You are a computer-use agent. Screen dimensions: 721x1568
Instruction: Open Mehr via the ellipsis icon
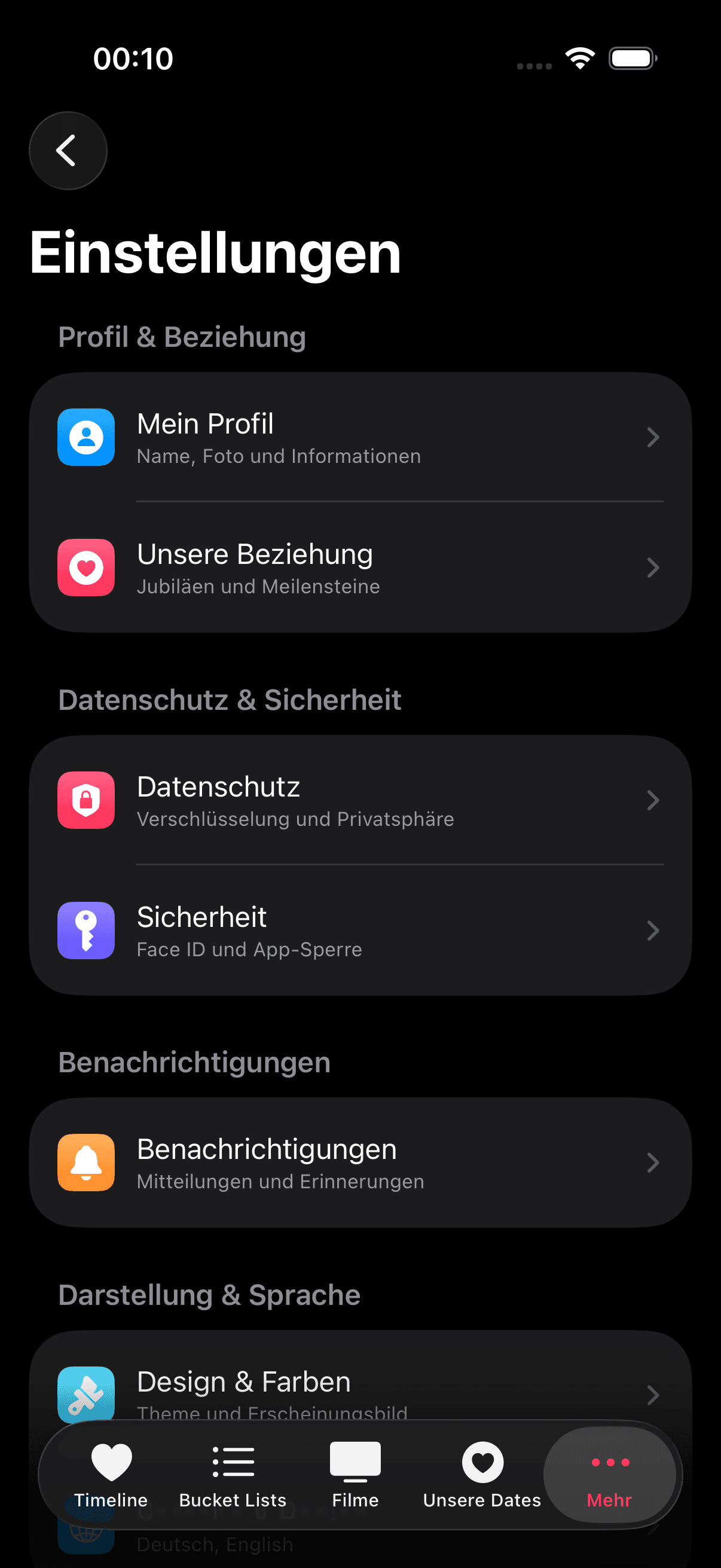tap(609, 1460)
